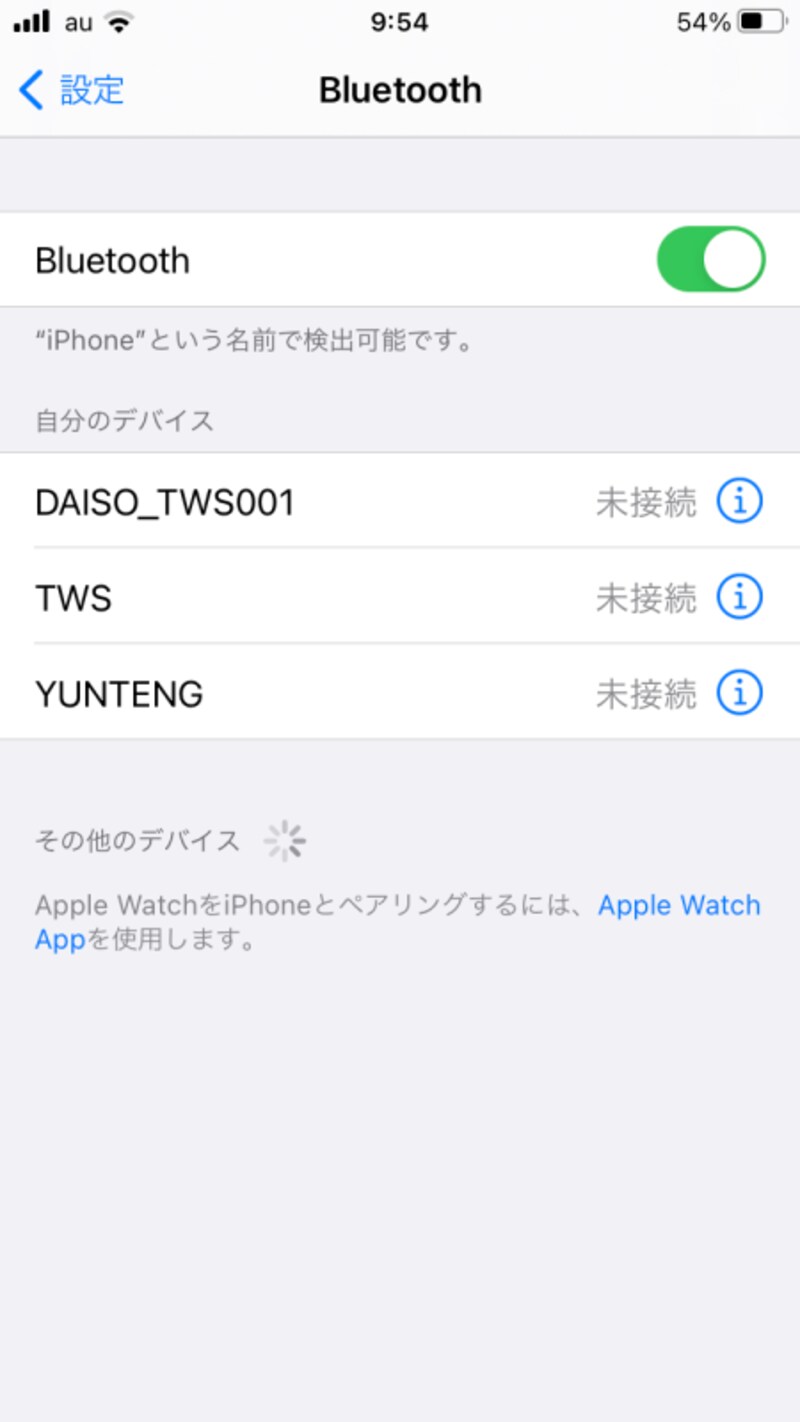
Task: Open info for TWS device
Action: (738, 597)
